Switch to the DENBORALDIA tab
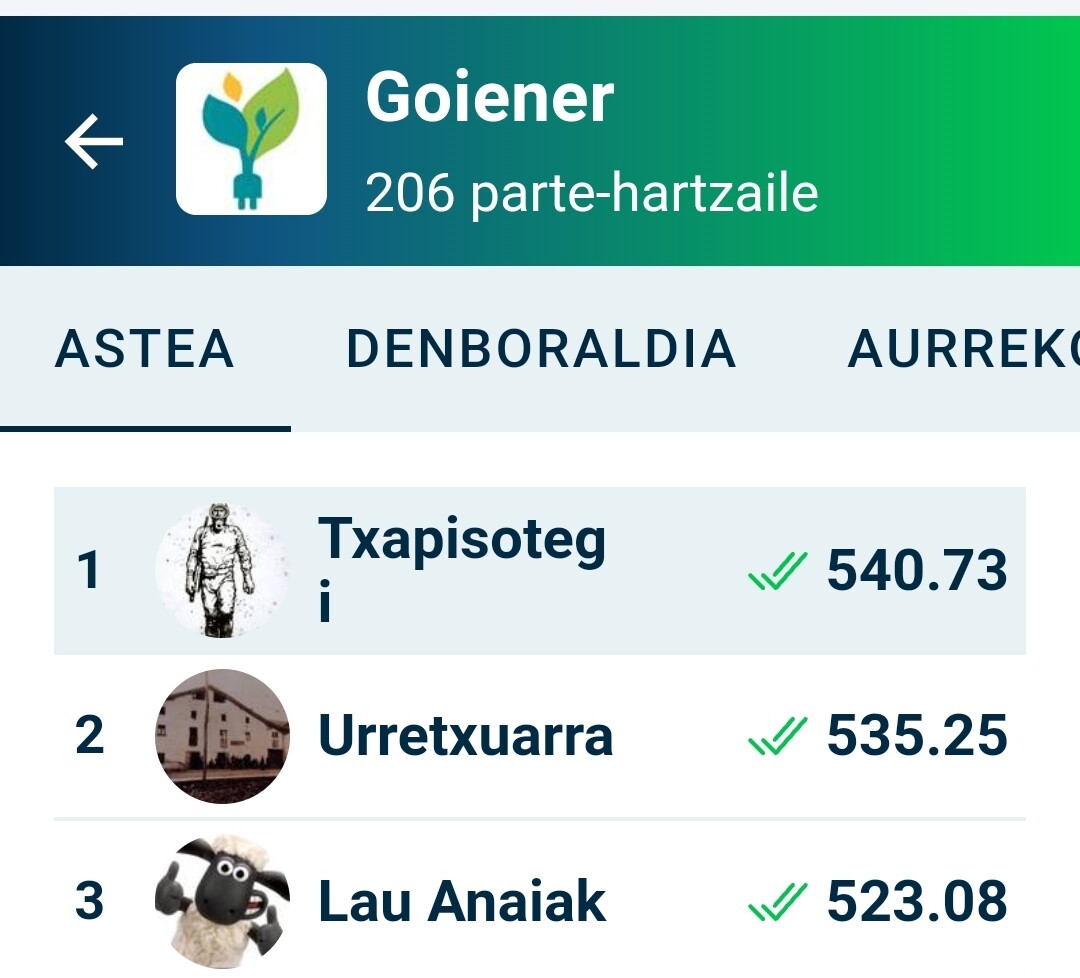The height and width of the screenshot is (978, 1080). [x=540, y=350]
